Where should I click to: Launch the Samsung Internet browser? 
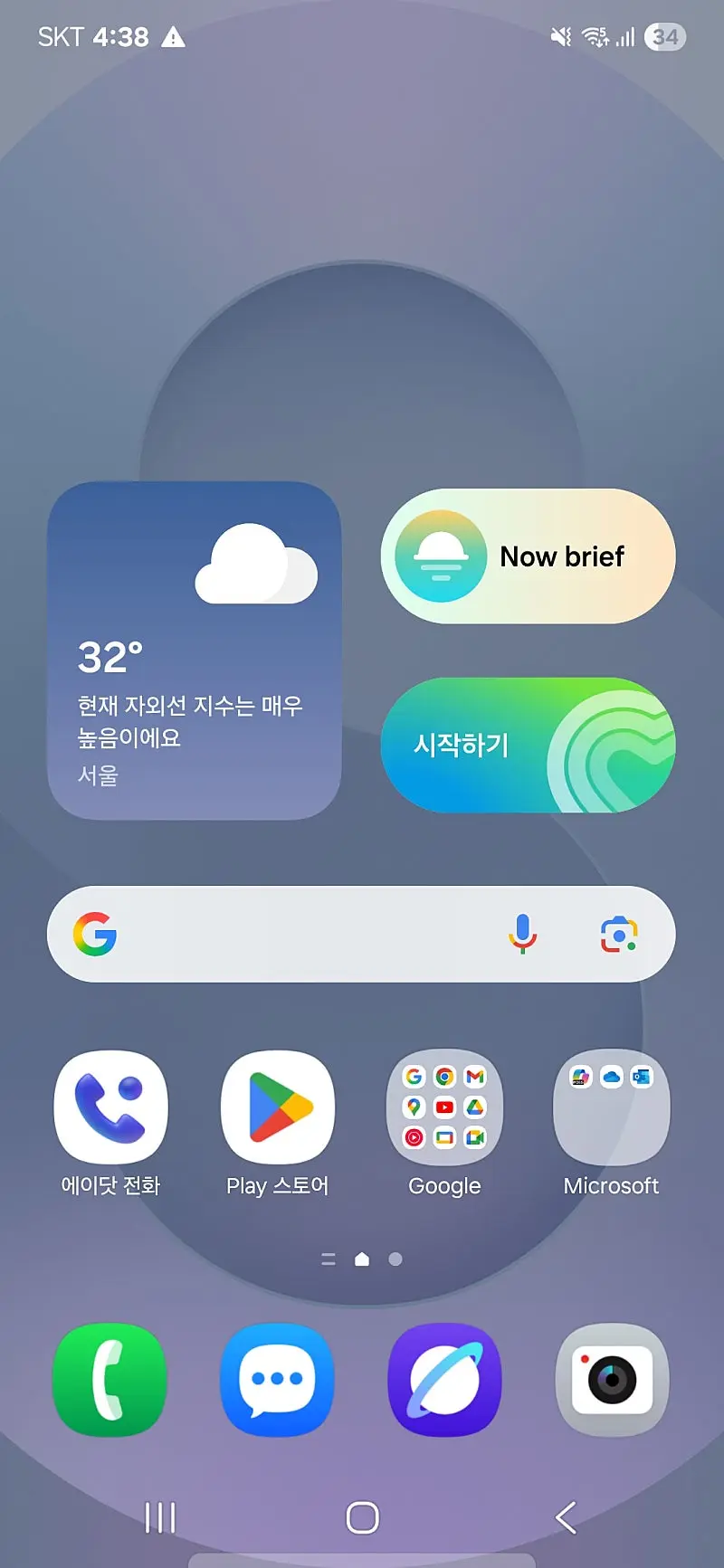444,1380
